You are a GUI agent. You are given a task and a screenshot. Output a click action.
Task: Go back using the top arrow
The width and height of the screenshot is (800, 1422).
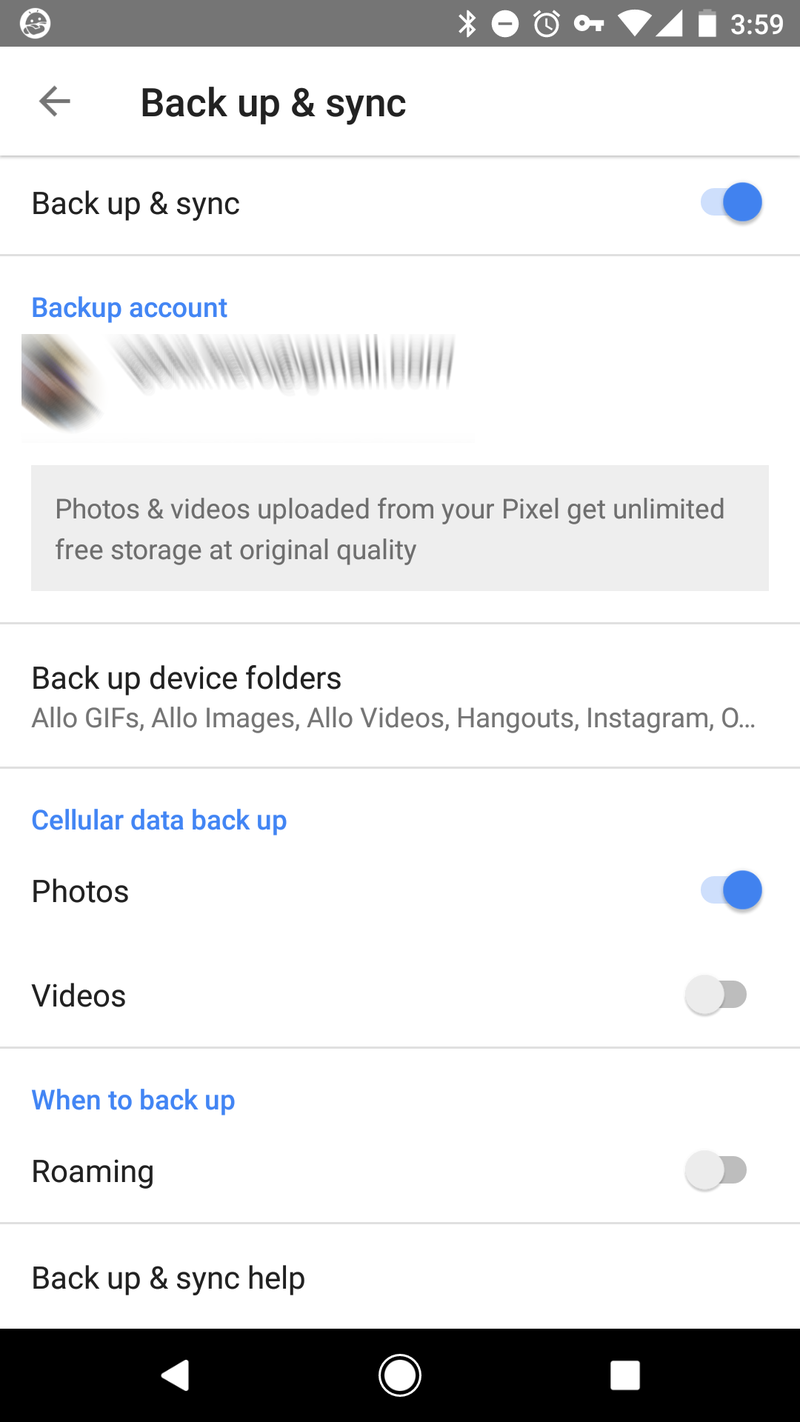[x=54, y=101]
